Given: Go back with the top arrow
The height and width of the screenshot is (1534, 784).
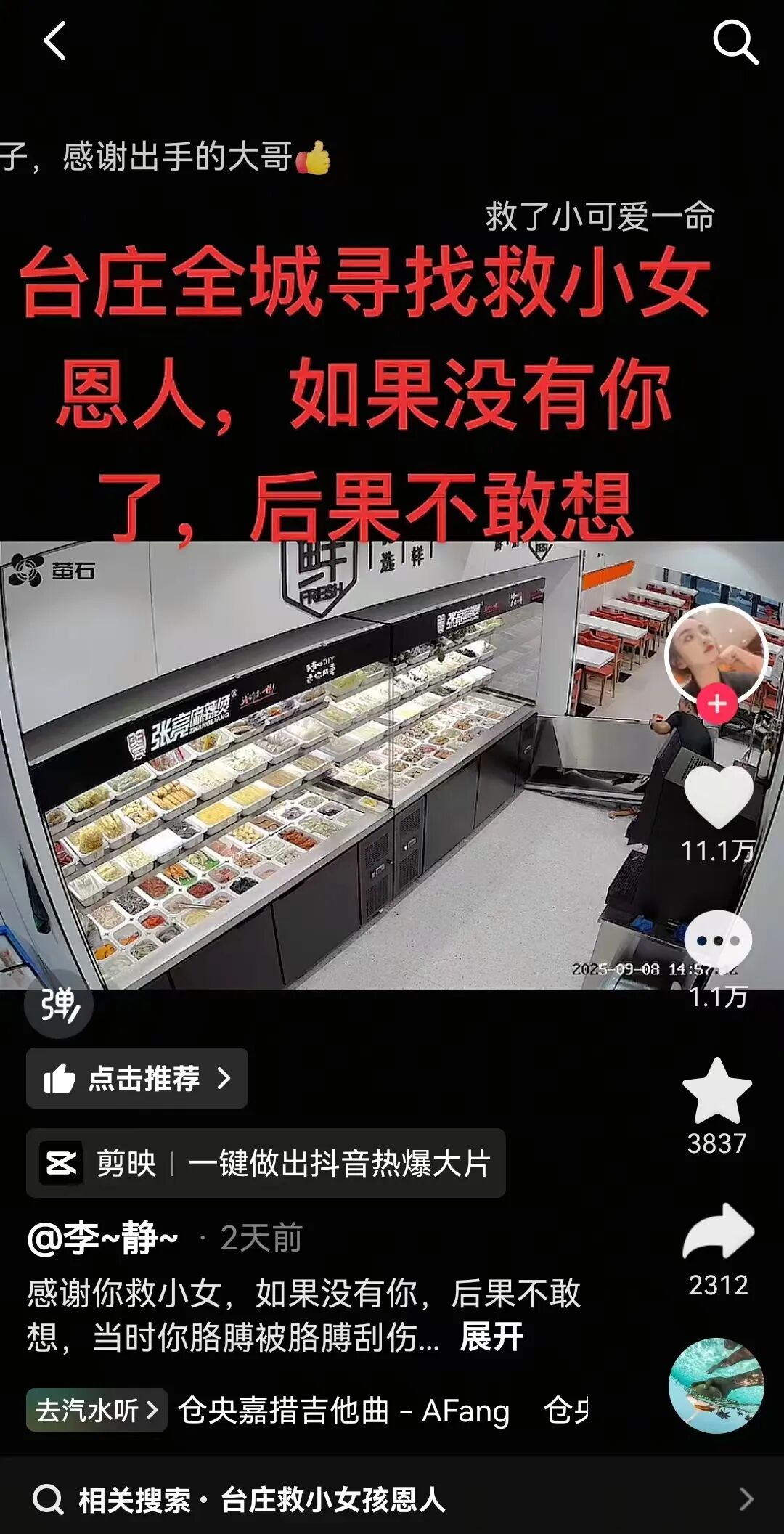Looking at the screenshot, I should point(55,41).
